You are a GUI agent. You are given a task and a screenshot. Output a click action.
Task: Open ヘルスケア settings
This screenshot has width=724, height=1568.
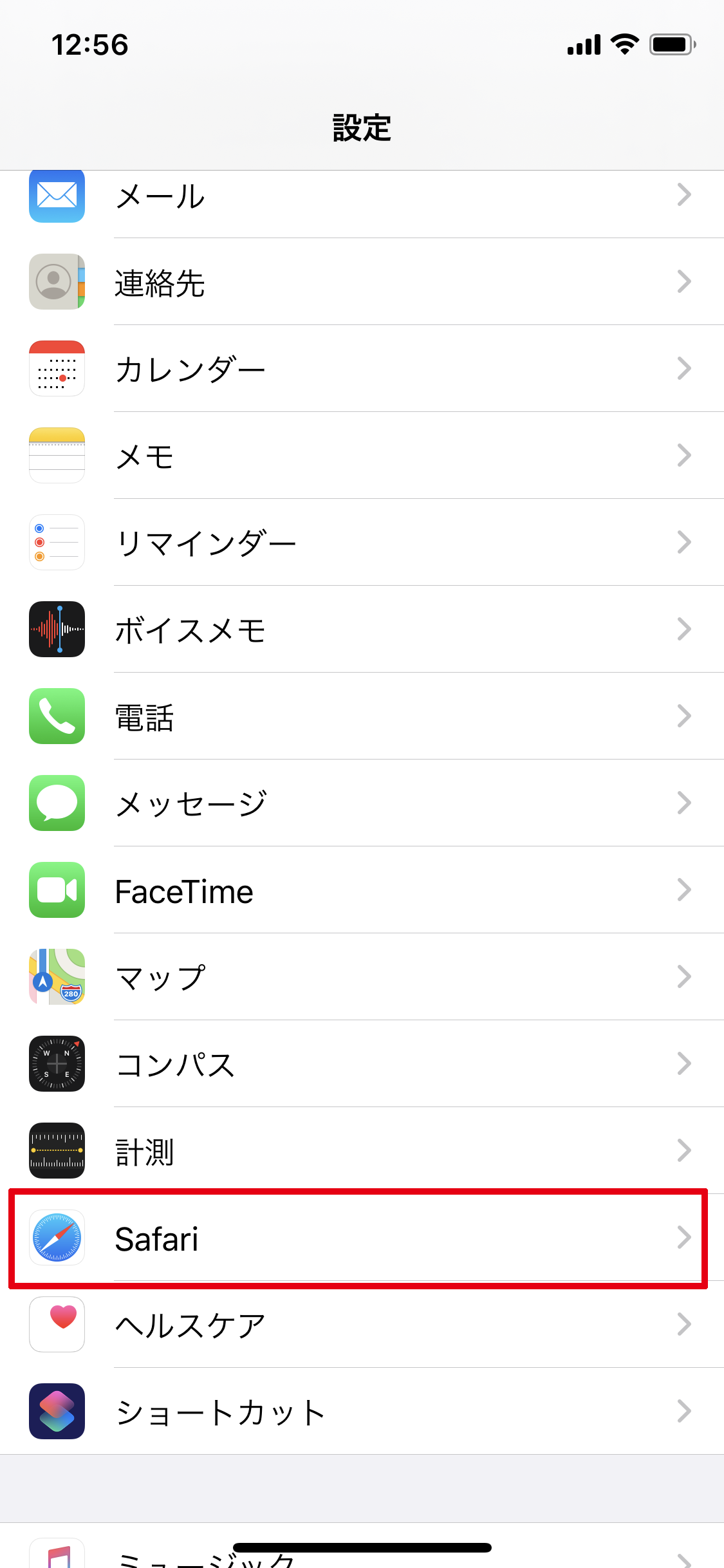pyautogui.click(x=360, y=1325)
